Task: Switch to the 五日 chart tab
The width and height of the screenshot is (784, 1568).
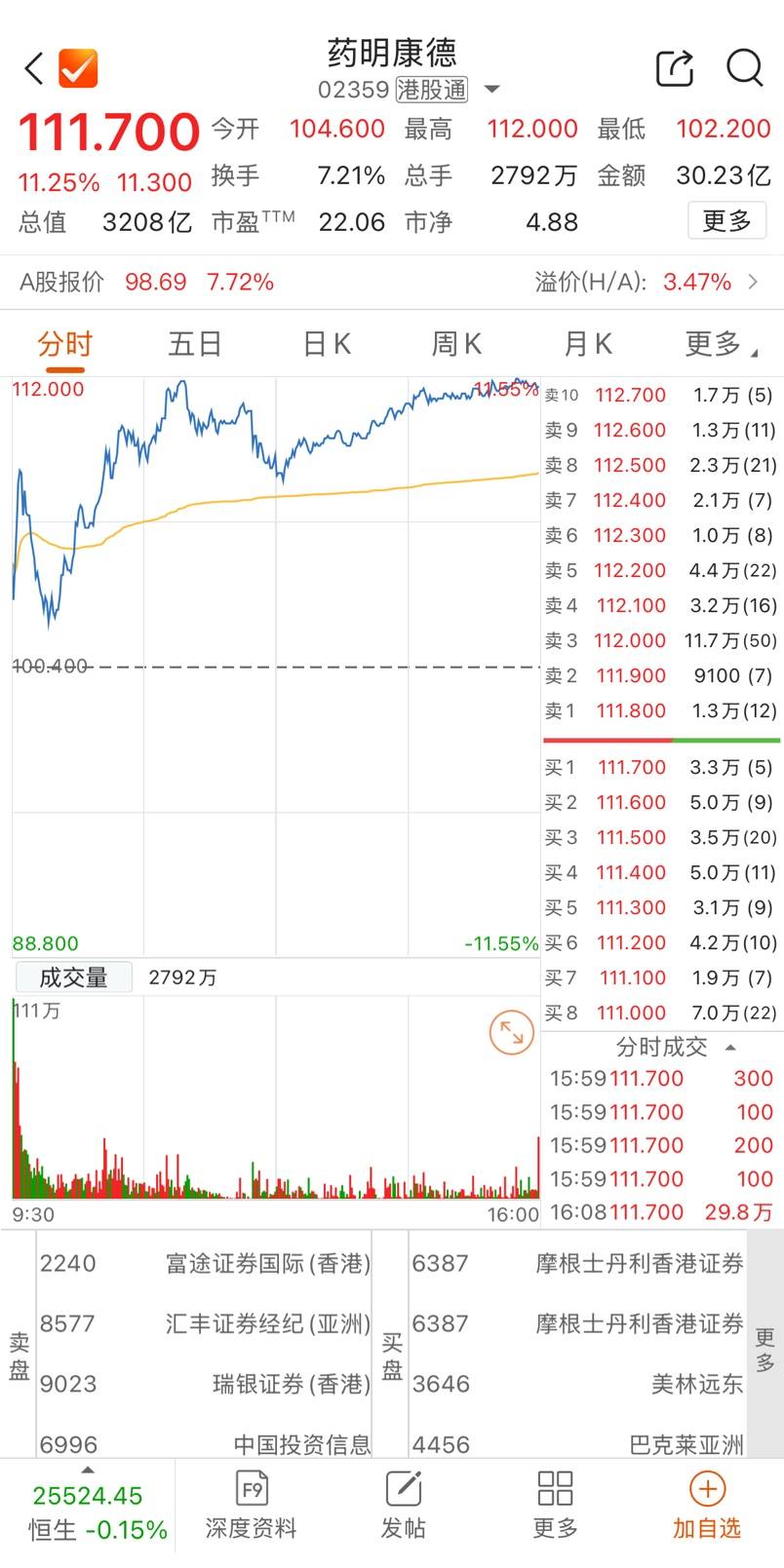Action: tap(195, 344)
